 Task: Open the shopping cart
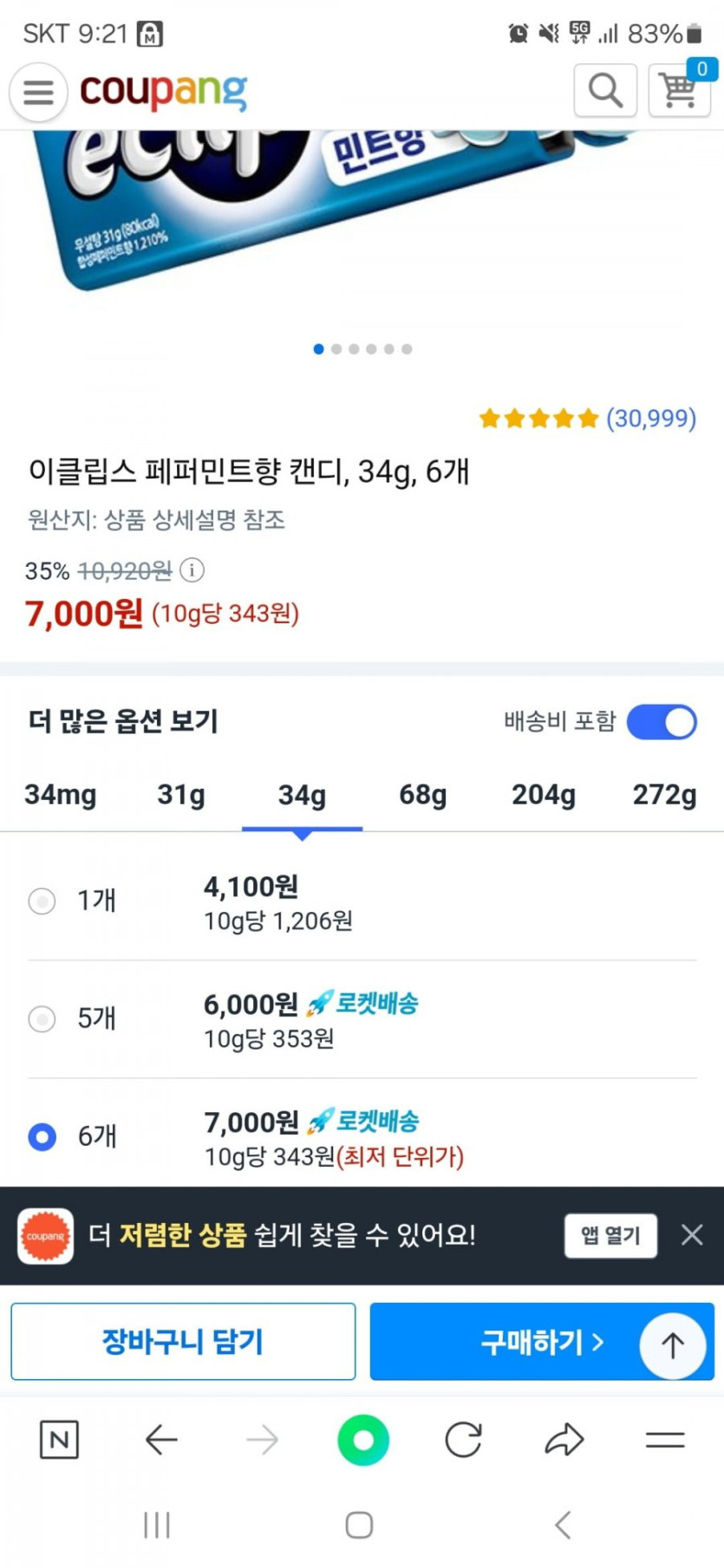tap(679, 90)
